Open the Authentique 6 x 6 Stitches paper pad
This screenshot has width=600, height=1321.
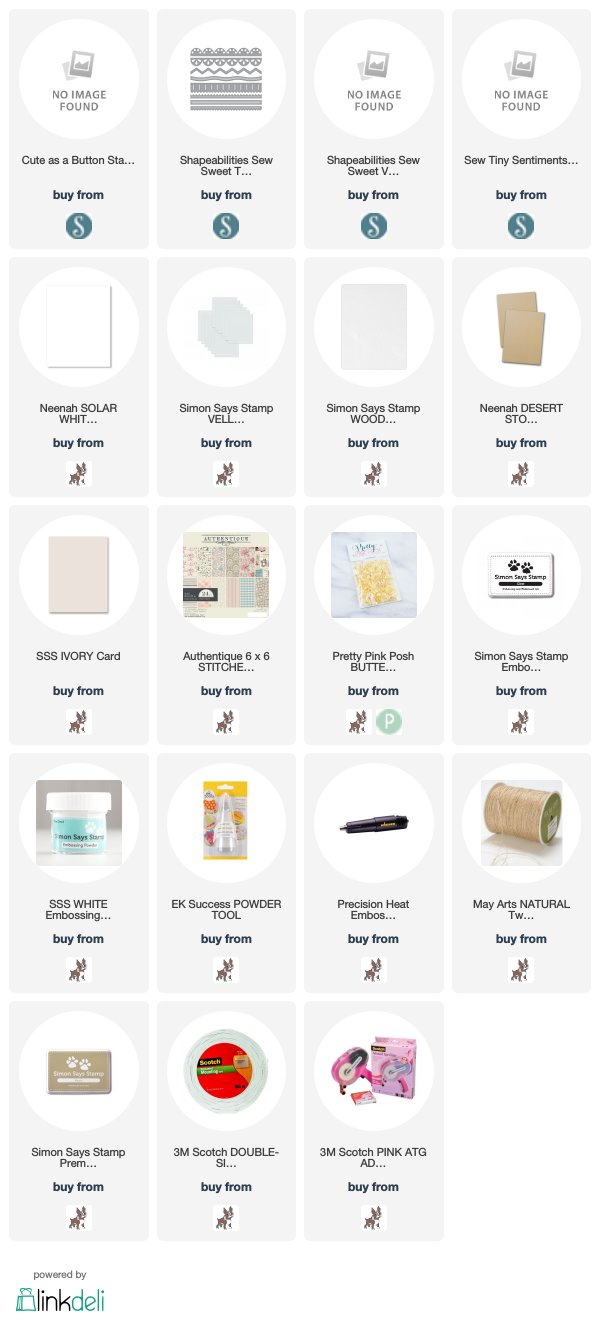point(226,625)
